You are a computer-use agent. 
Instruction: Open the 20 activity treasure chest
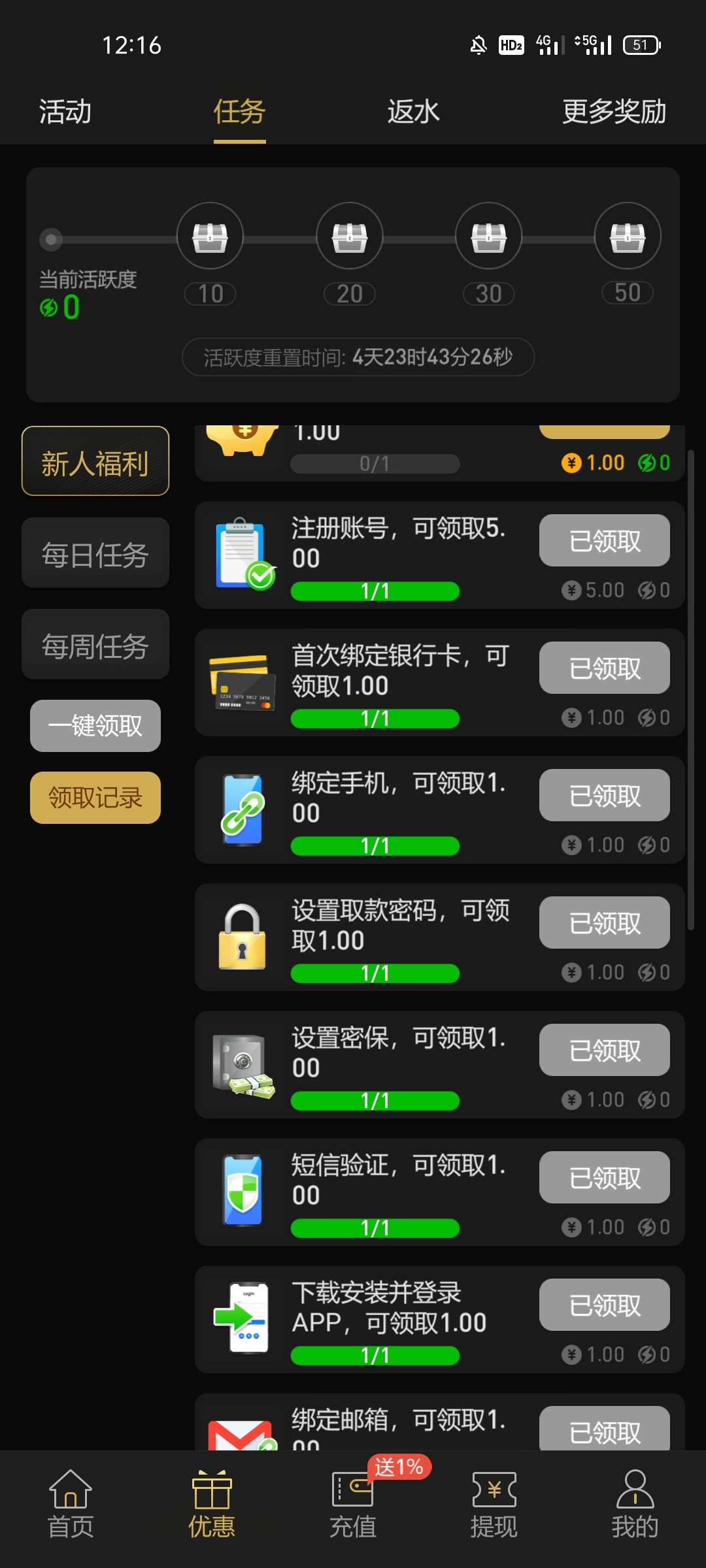coord(350,236)
